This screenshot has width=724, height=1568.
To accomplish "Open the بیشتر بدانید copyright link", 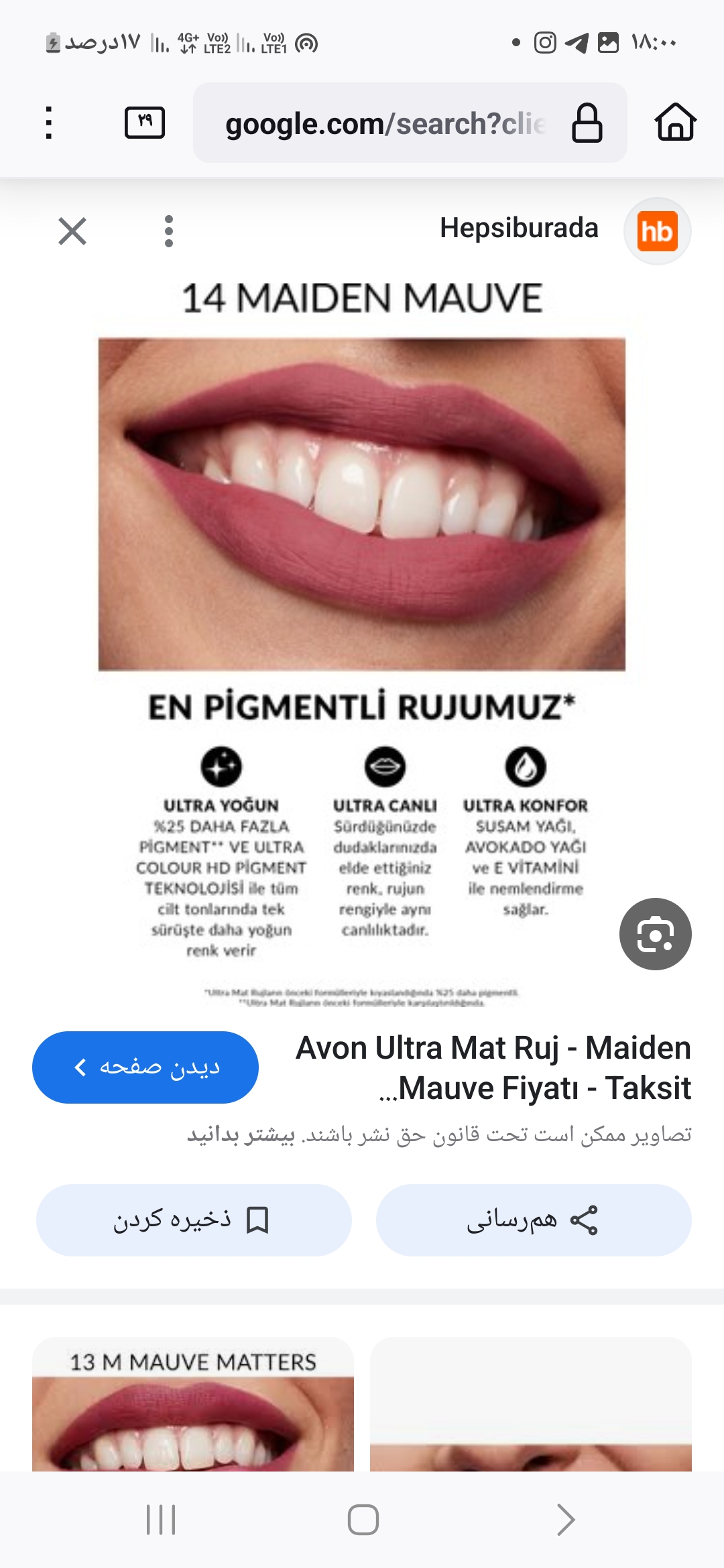I will [241, 1134].
